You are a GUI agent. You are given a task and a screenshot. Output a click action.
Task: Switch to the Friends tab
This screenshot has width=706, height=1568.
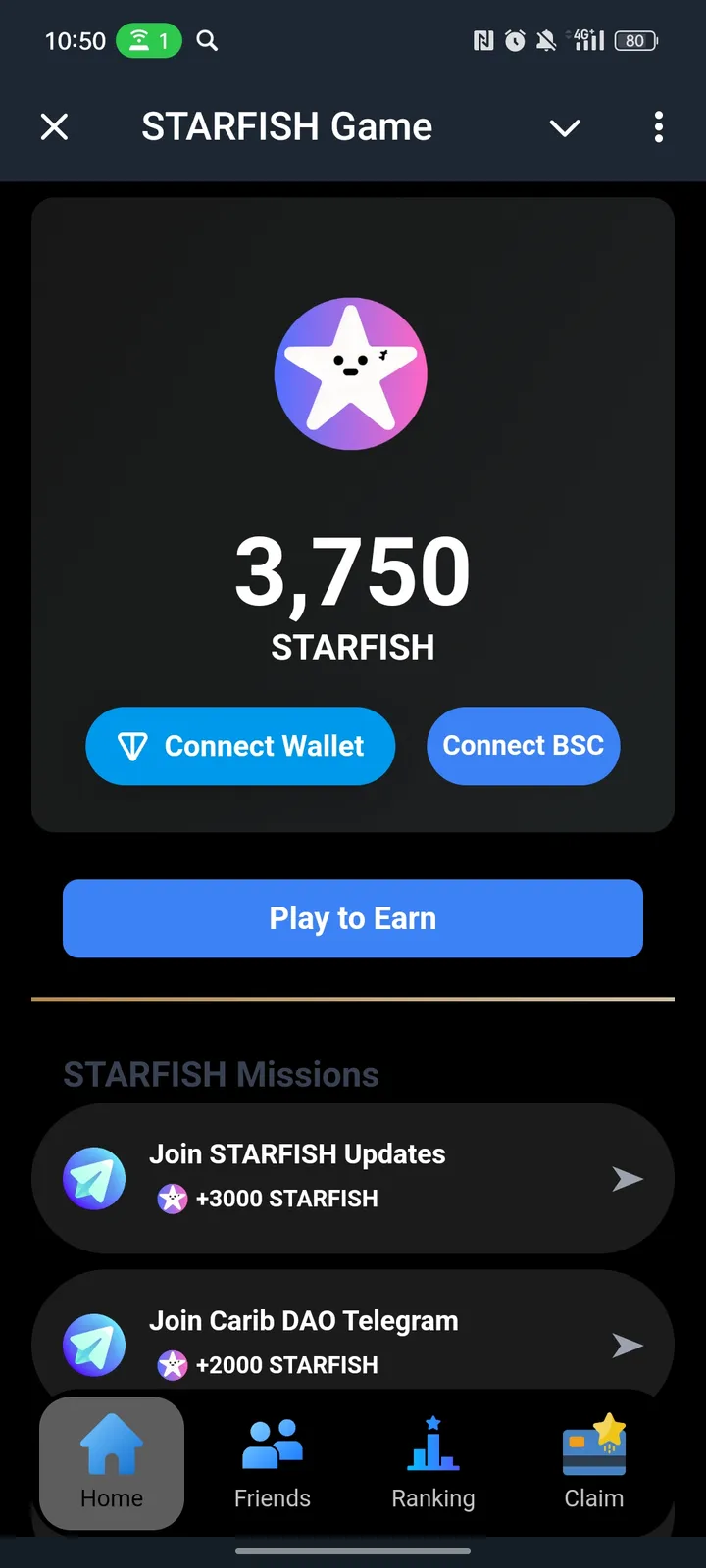point(272,1463)
